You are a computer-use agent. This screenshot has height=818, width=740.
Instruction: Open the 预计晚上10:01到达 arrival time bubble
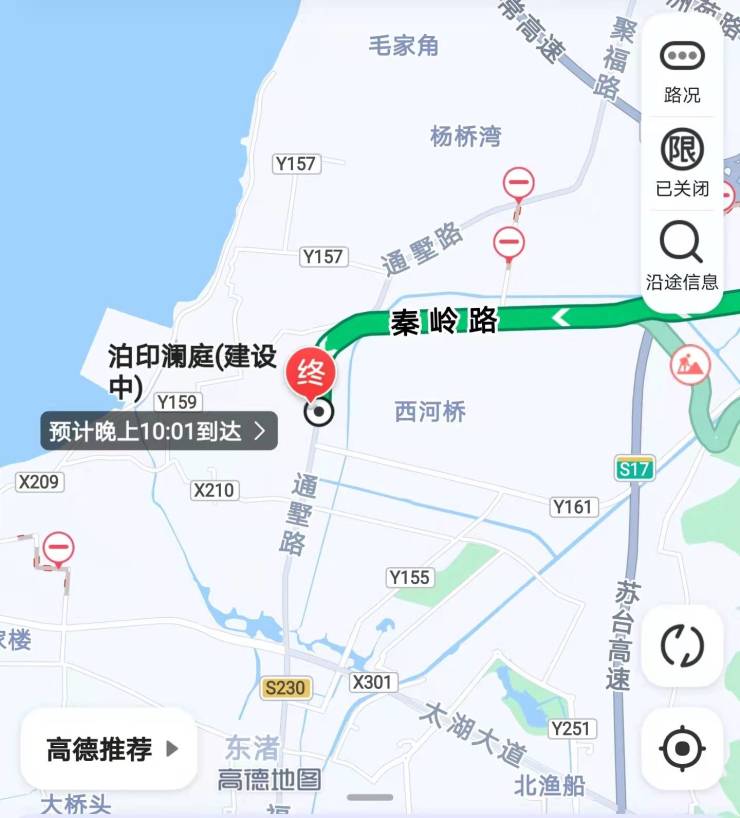pos(159,431)
